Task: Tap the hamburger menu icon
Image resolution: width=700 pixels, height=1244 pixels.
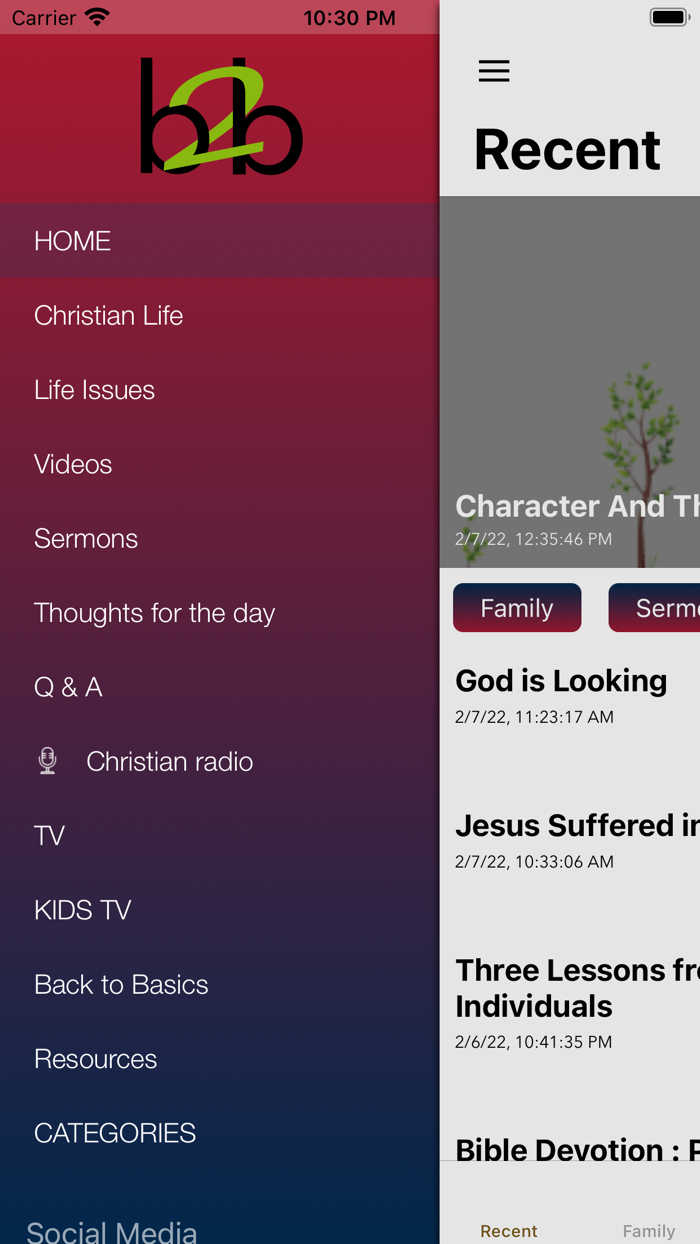Action: coord(494,71)
